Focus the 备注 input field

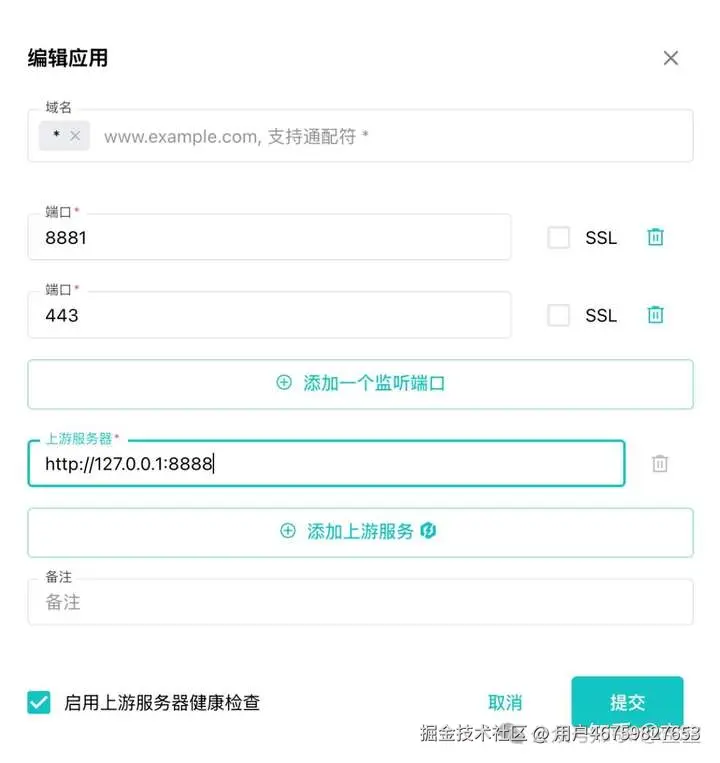[360, 602]
